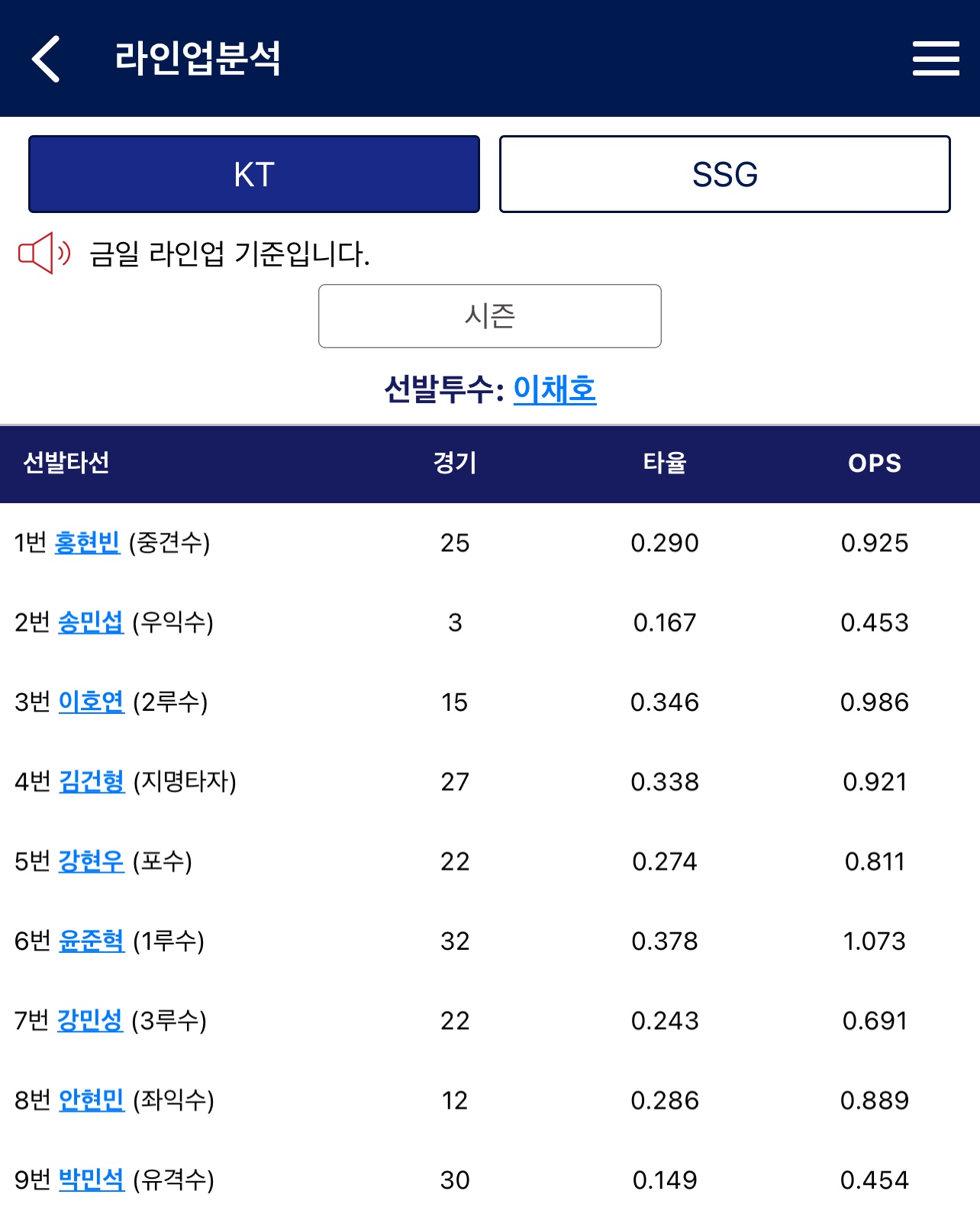Open player 홍현빈 link
Screen dimensions: 980x1214
[87, 543]
